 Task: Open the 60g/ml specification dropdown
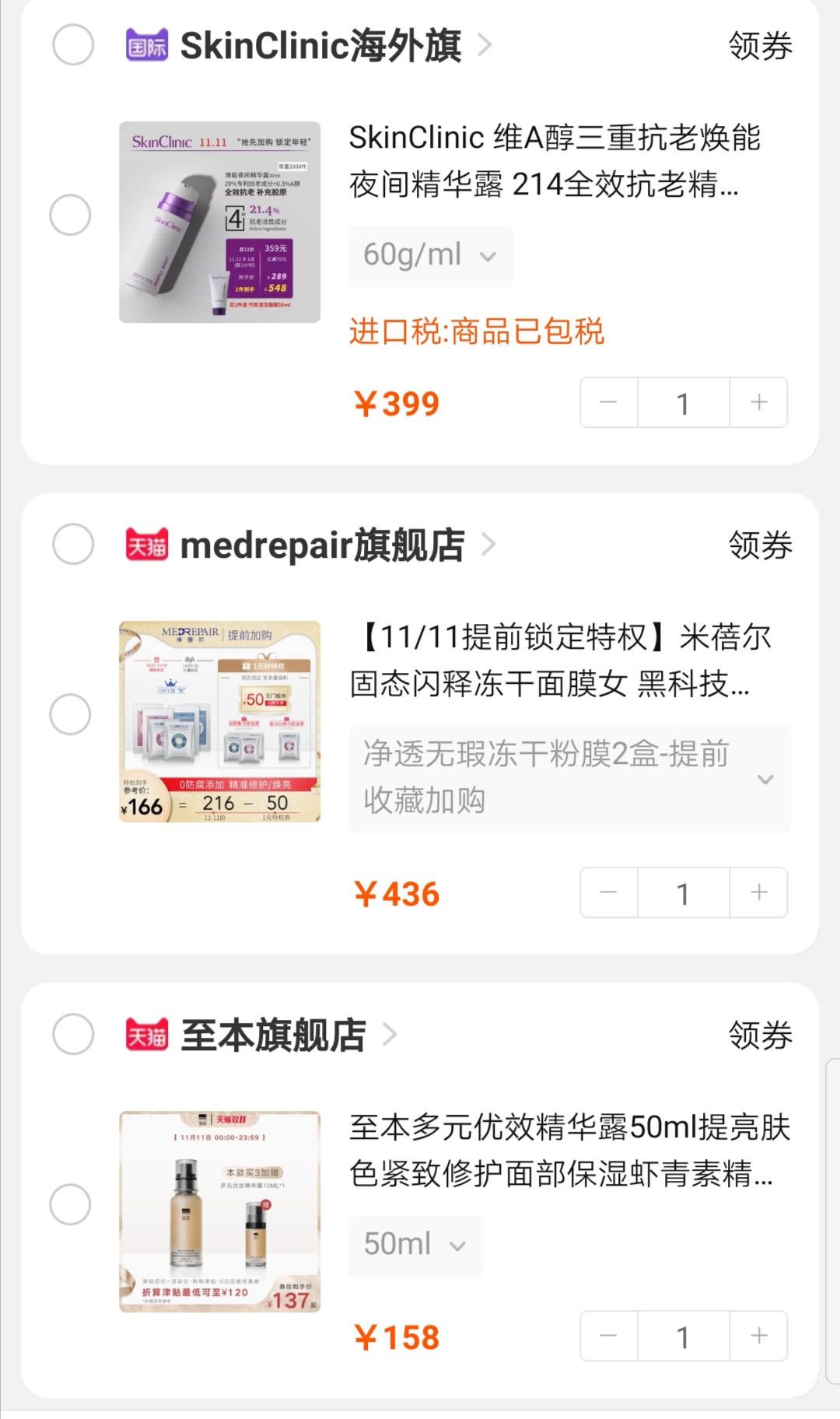tap(430, 255)
